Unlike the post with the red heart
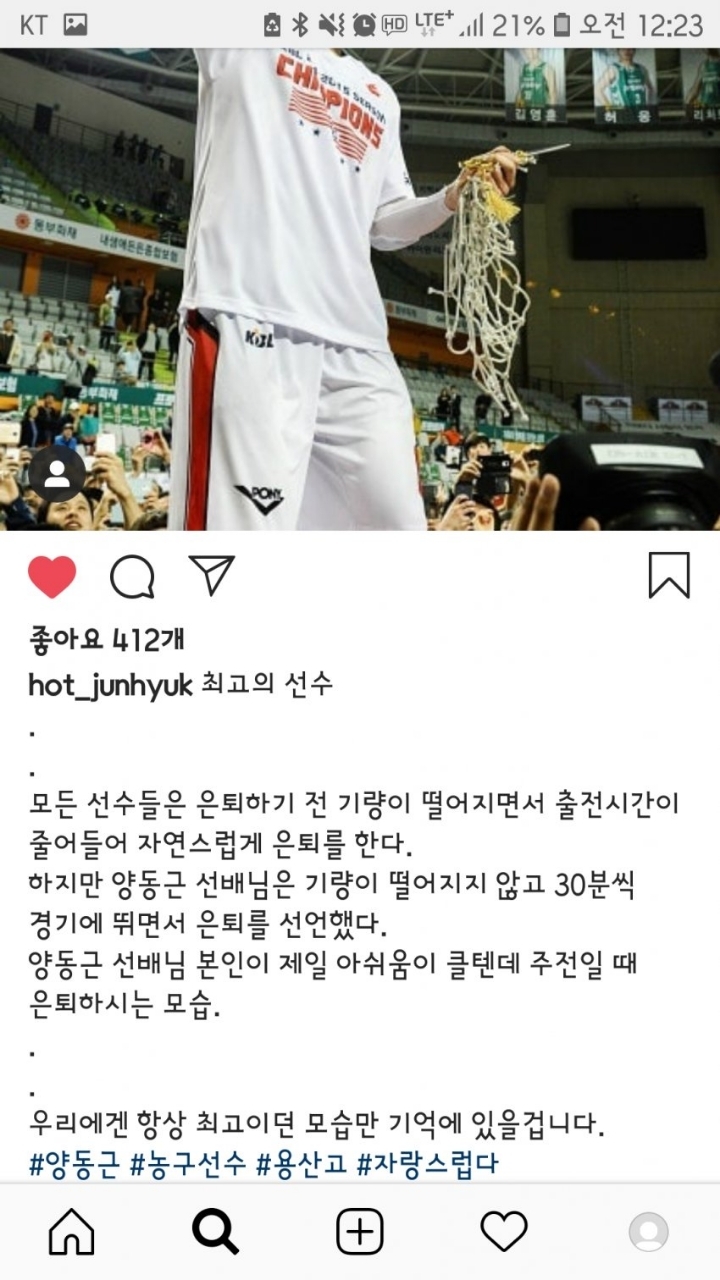The height and width of the screenshot is (1280, 720). 52,577
